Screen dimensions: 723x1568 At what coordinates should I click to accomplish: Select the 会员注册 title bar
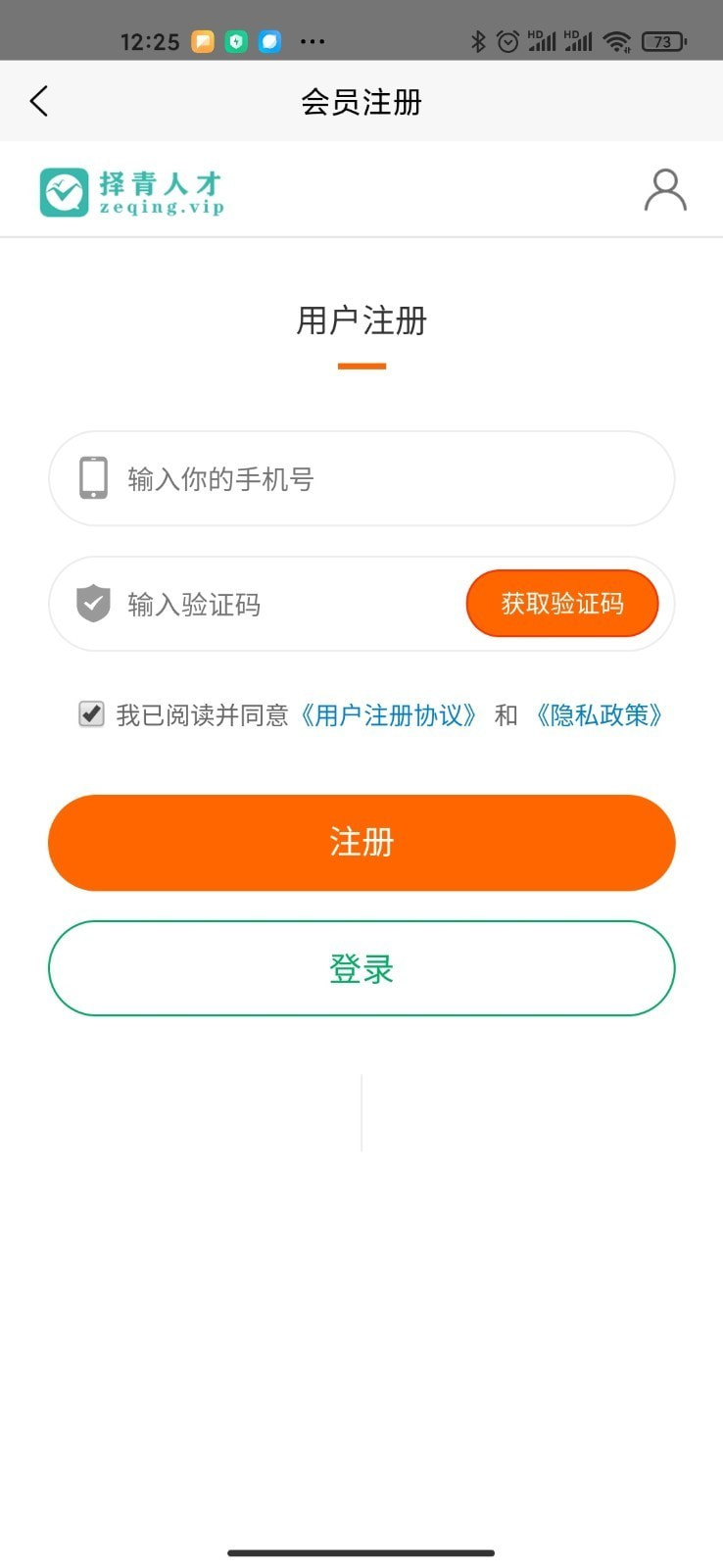click(361, 101)
